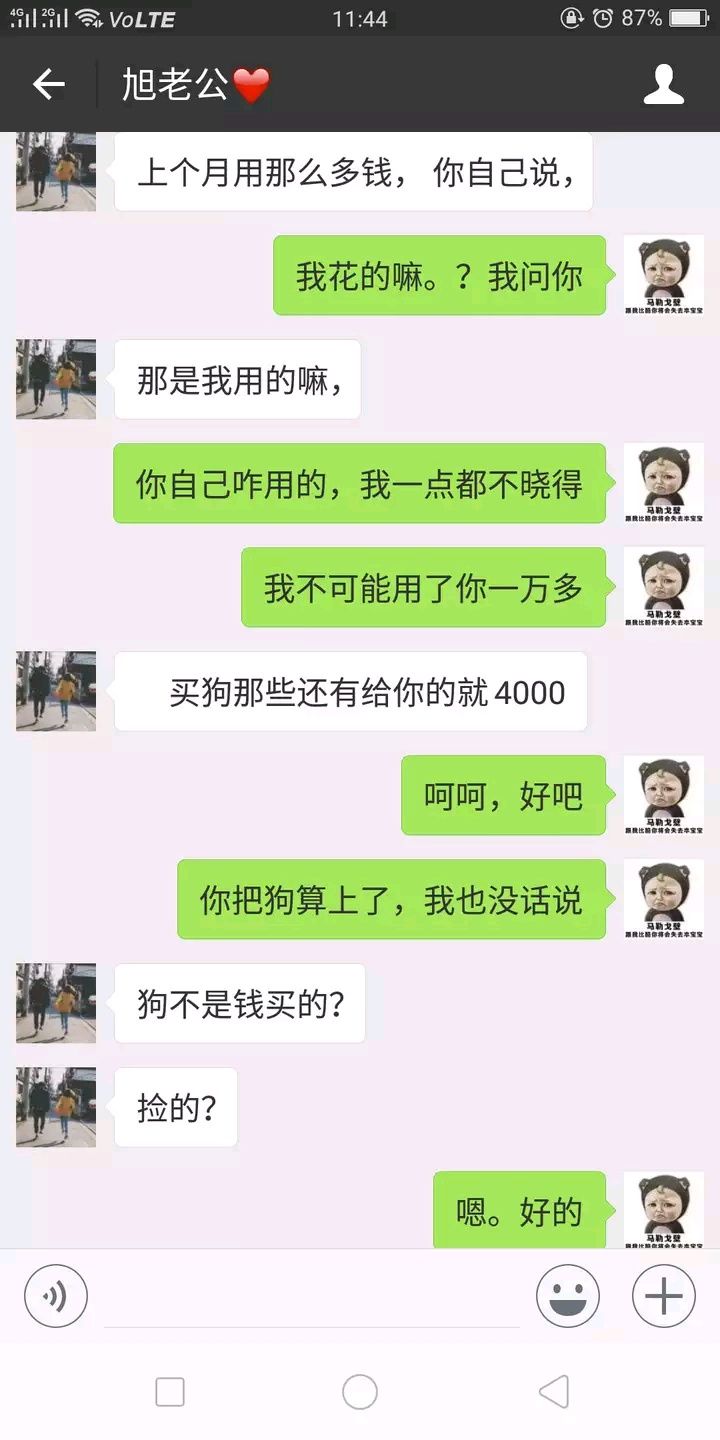Open chat info via the profile icon

[x=663, y=85]
